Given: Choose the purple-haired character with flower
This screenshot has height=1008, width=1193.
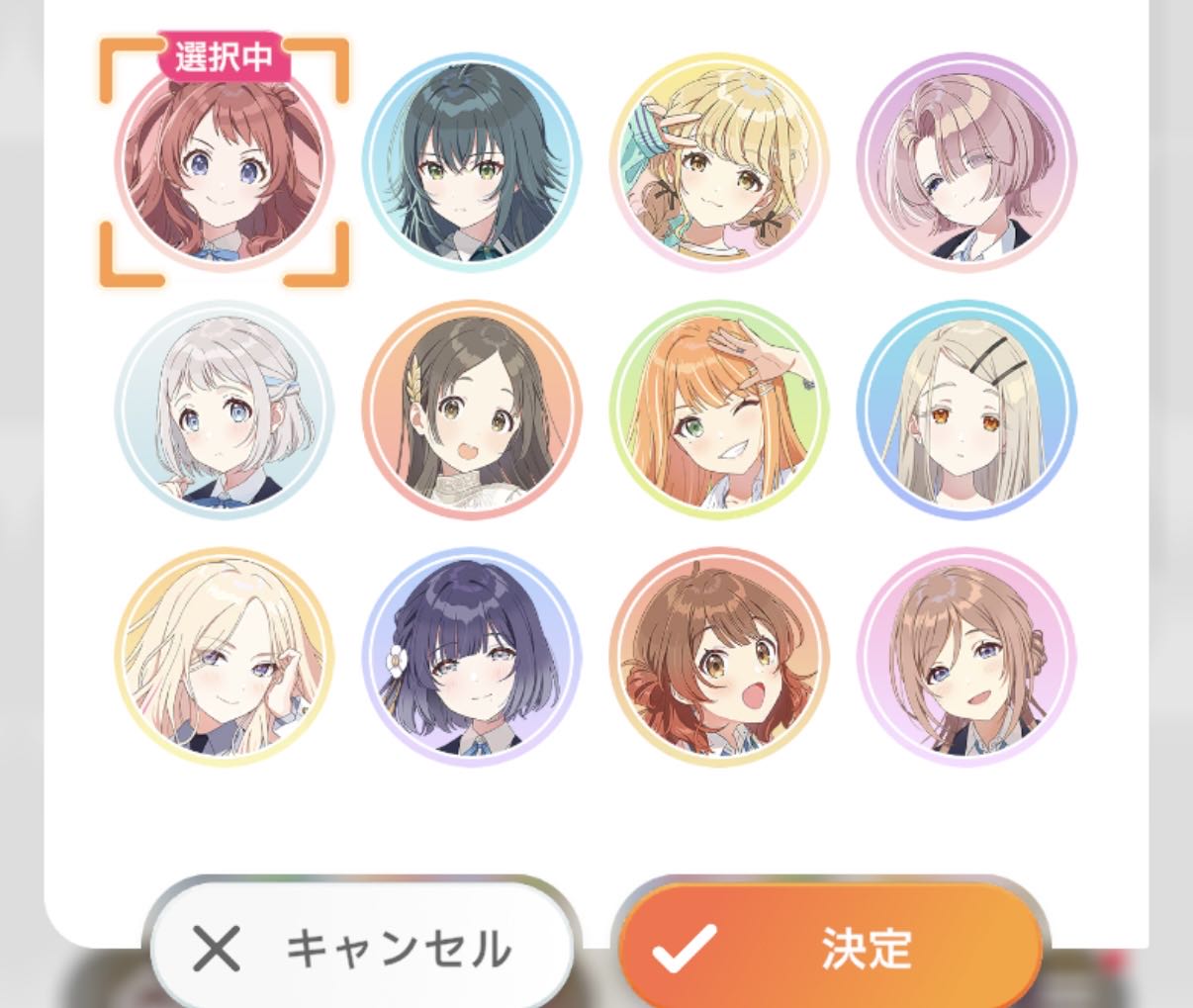Looking at the screenshot, I should pos(472,658).
